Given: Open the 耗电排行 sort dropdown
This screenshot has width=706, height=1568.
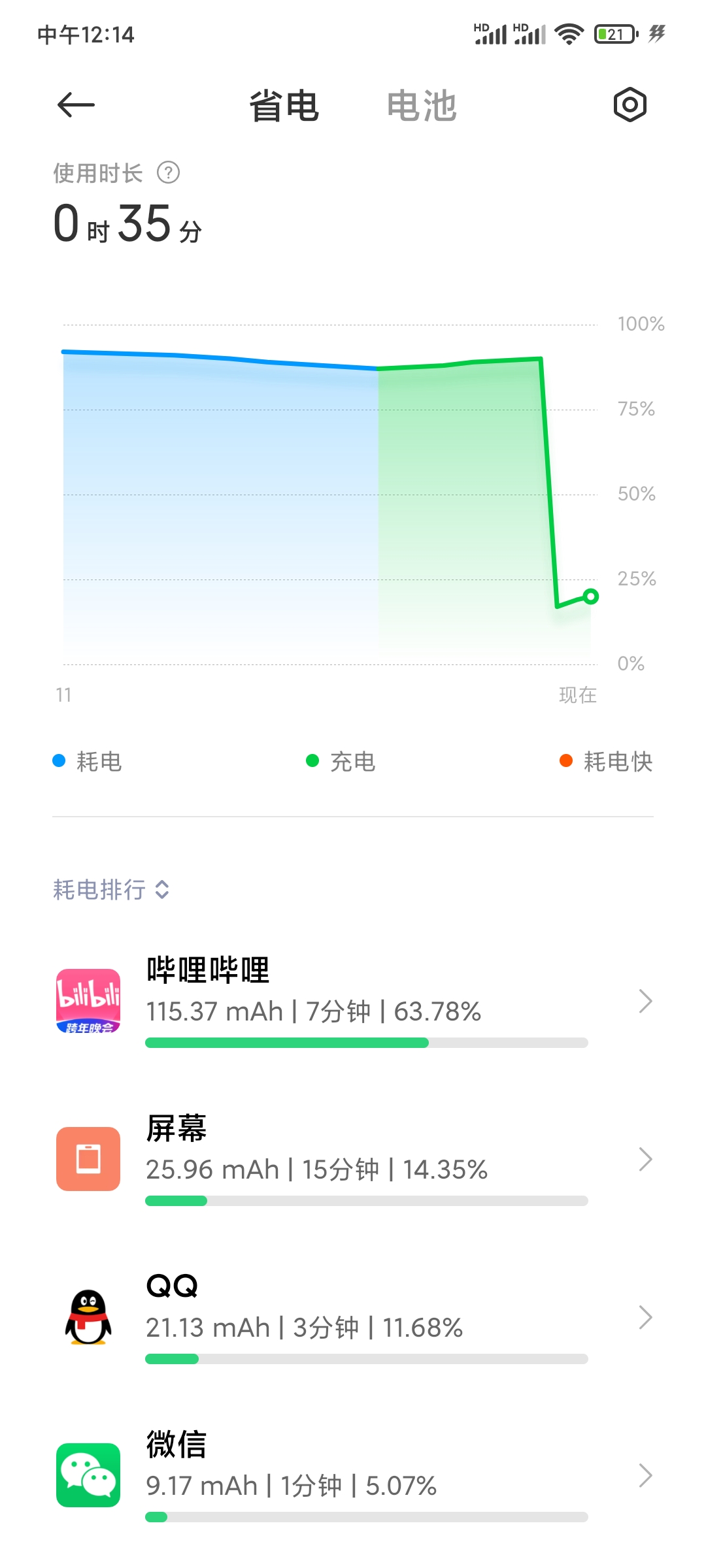Looking at the screenshot, I should (111, 889).
